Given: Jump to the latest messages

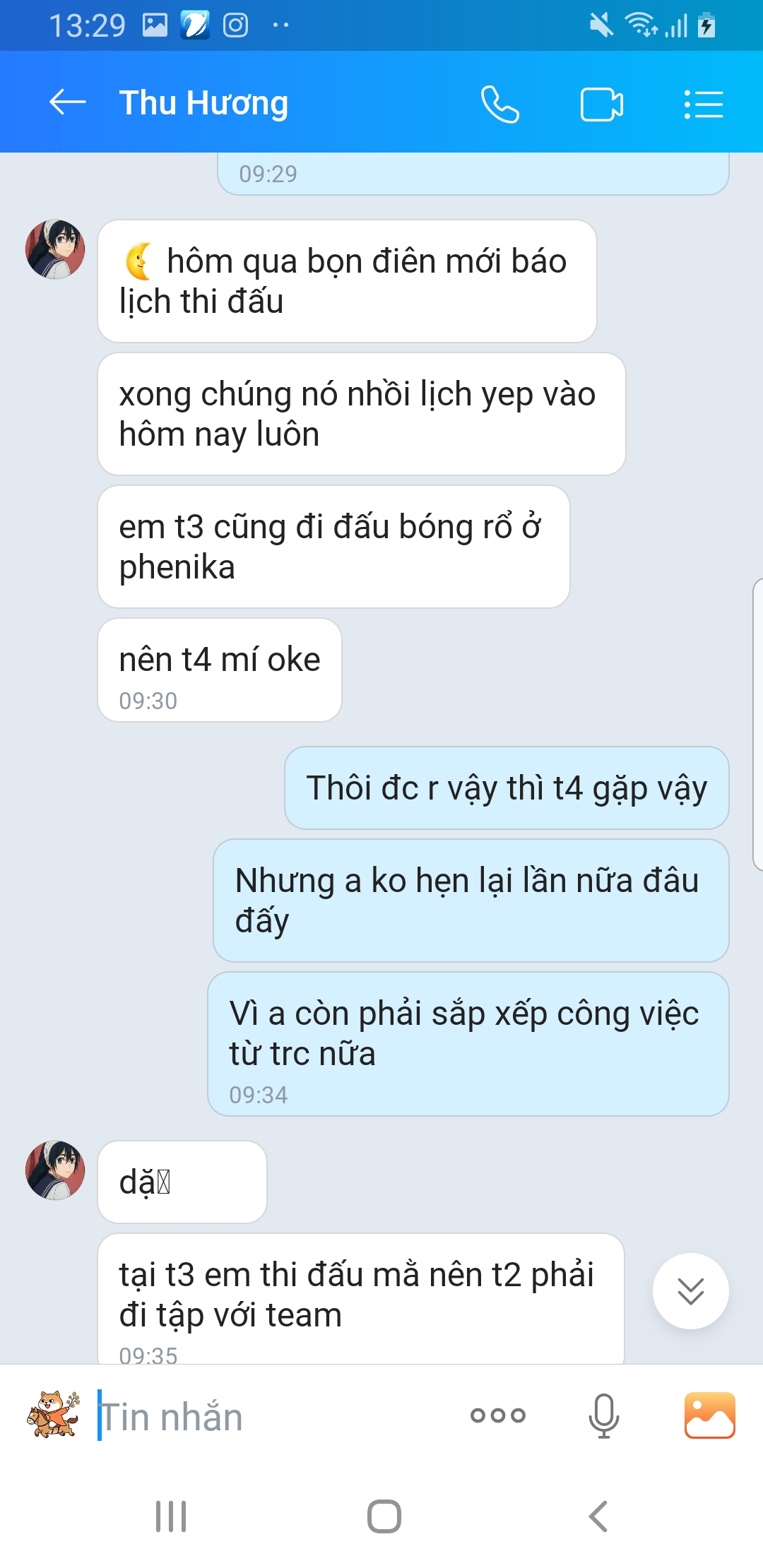Looking at the screenshot, I should [x=690, y=1290].
